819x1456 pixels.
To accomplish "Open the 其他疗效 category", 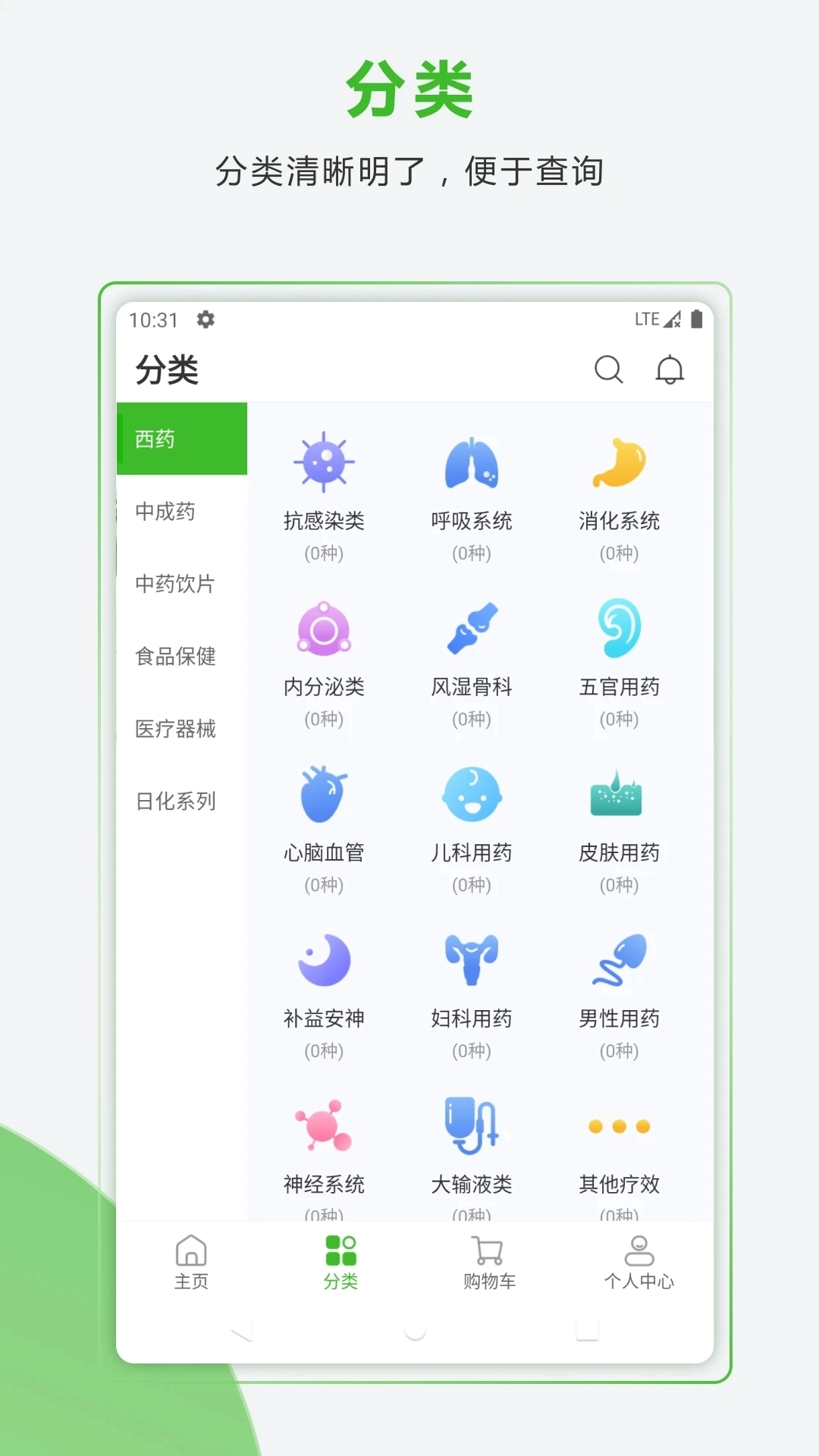I will pos(619,1128).
